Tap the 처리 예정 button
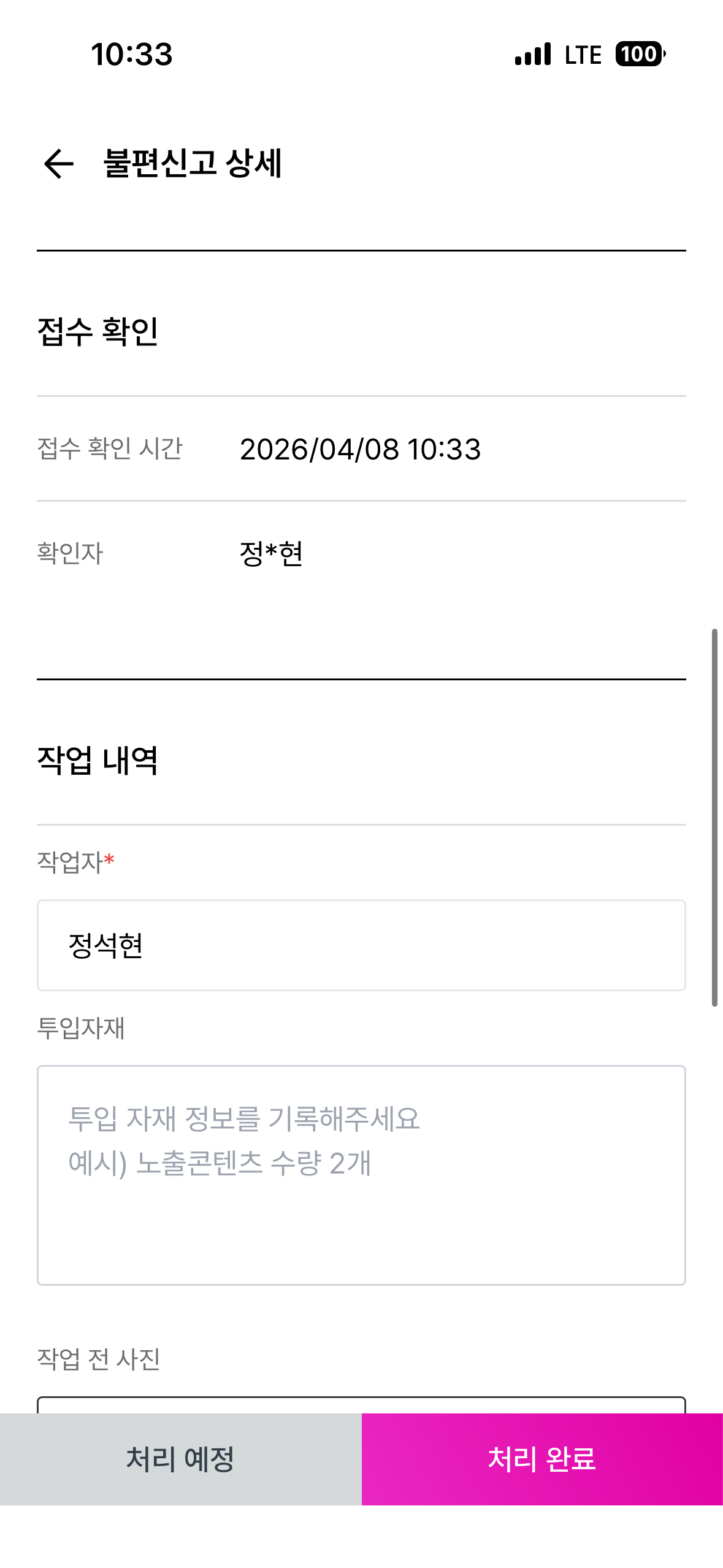 (180, 1459)
